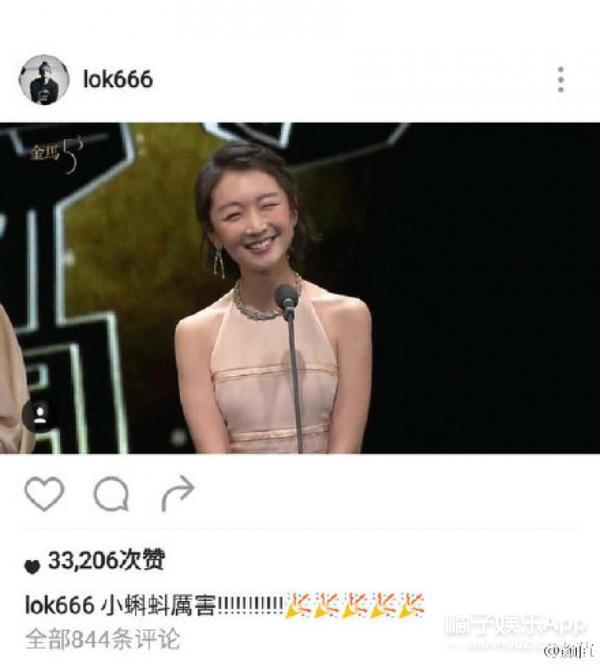Viewport: 600px width, 665px height.
Task: Tap the lok666 username in the header
Action: [119, 80]
